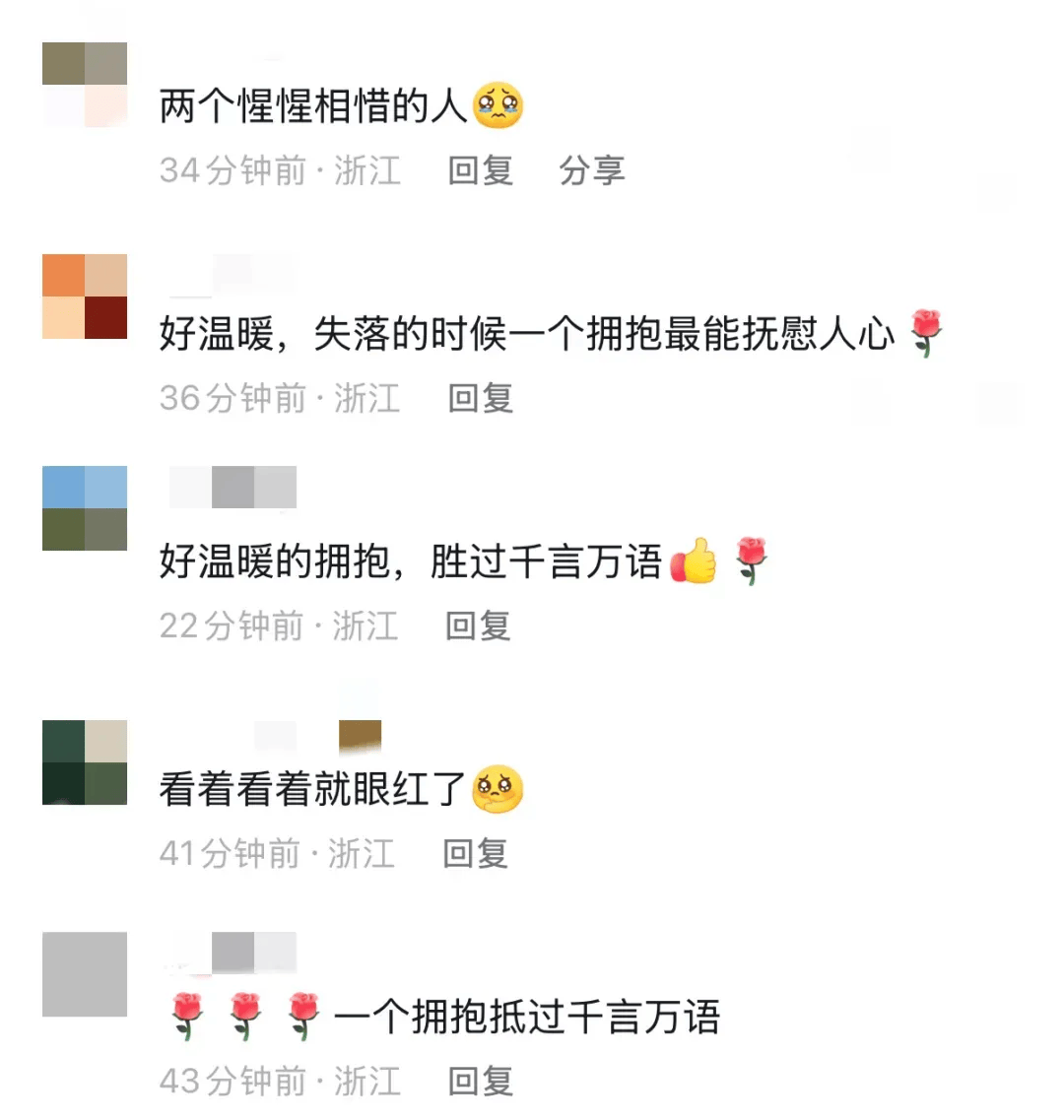Image resolution: width=1064 pixels, height=1120 pixels.
Task: Reply to the 胜过千言万语 comment
Action: coord(480,626)
